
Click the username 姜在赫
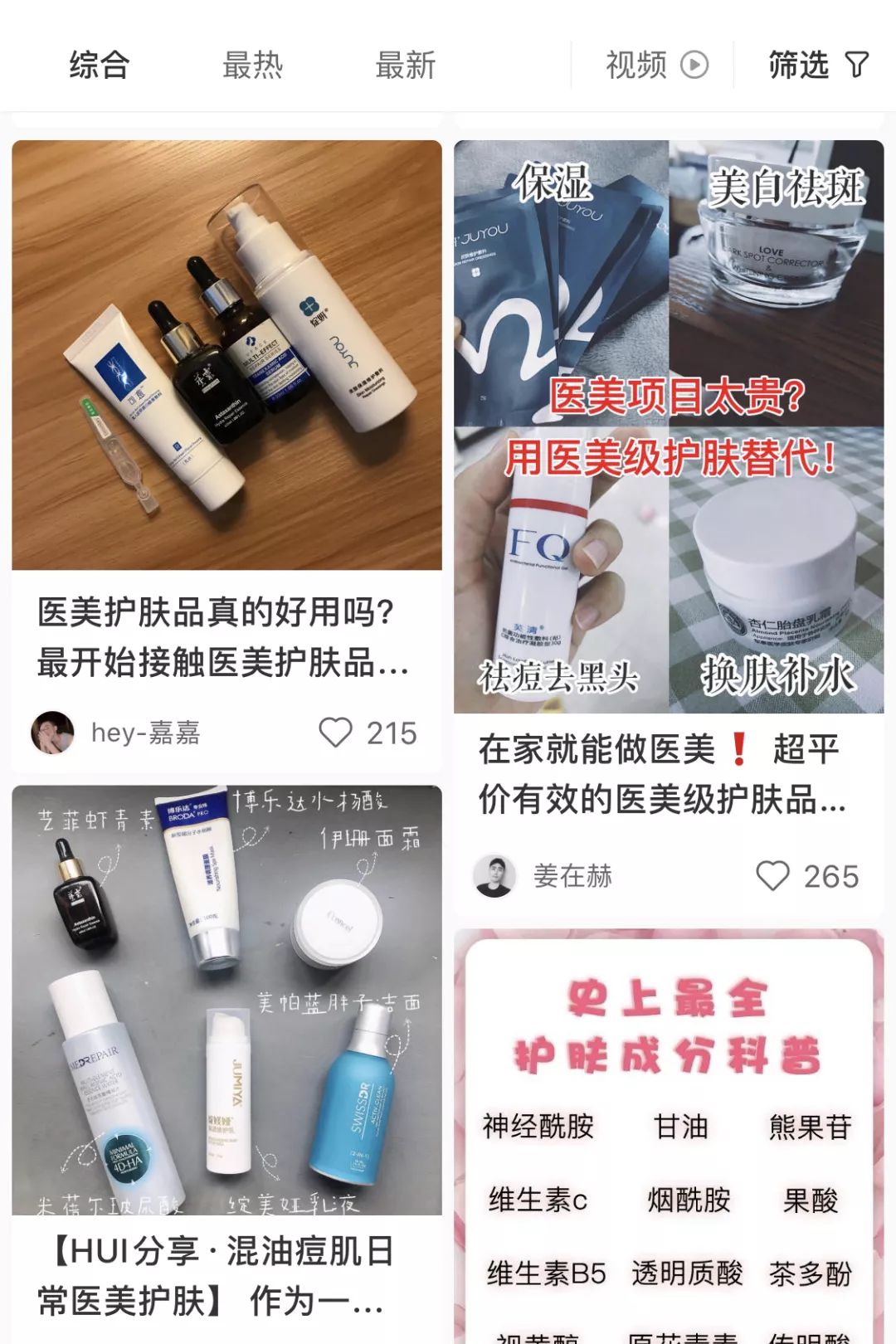[x=572, y=875]
